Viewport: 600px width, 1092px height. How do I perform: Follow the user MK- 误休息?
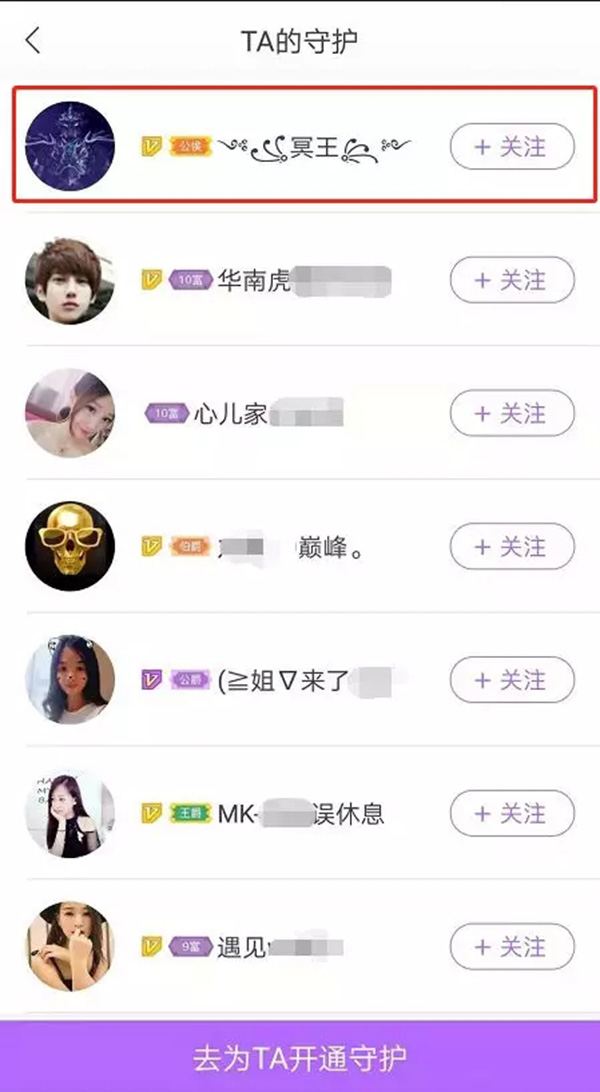point(512,813)
